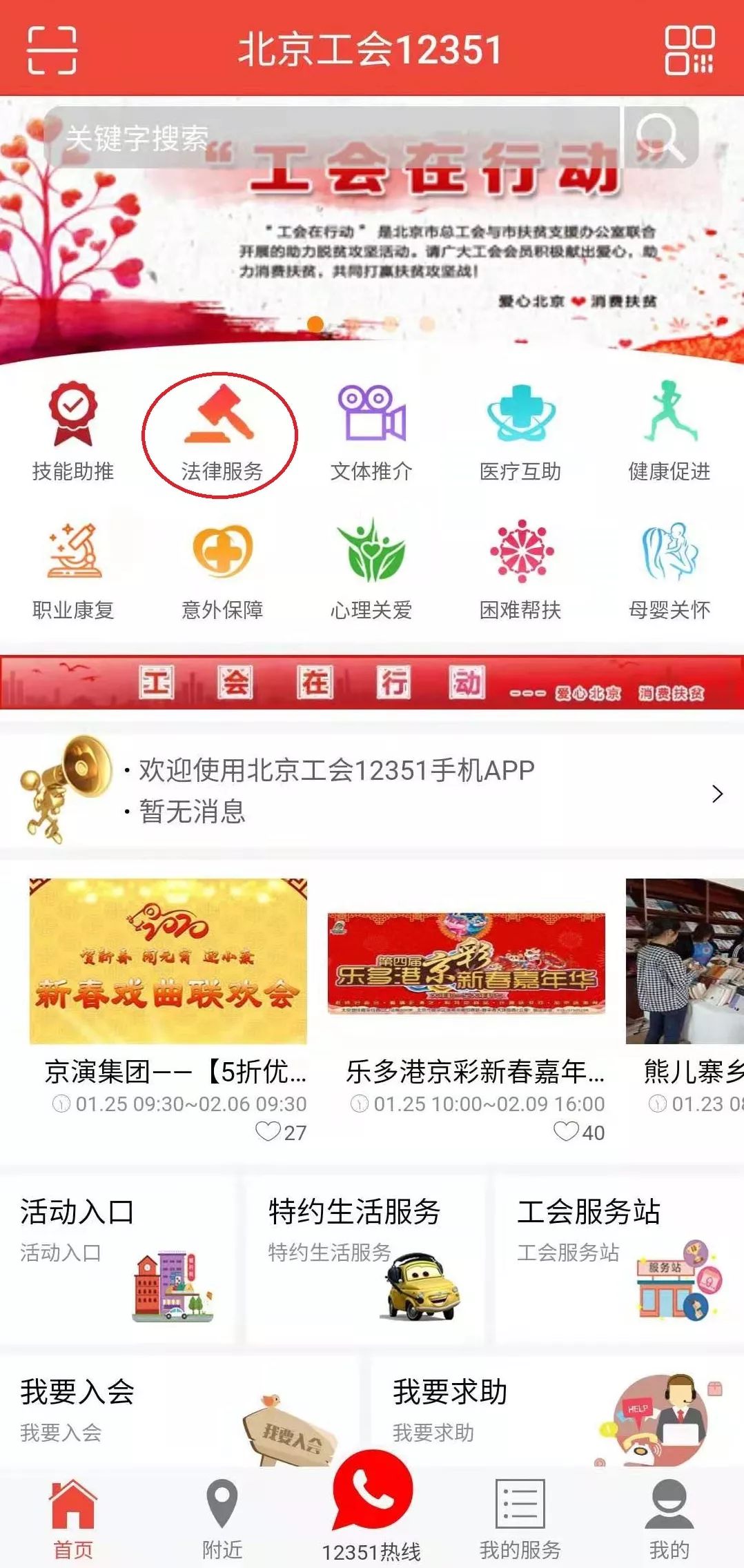Open the QR code icon

pos(688,50)
